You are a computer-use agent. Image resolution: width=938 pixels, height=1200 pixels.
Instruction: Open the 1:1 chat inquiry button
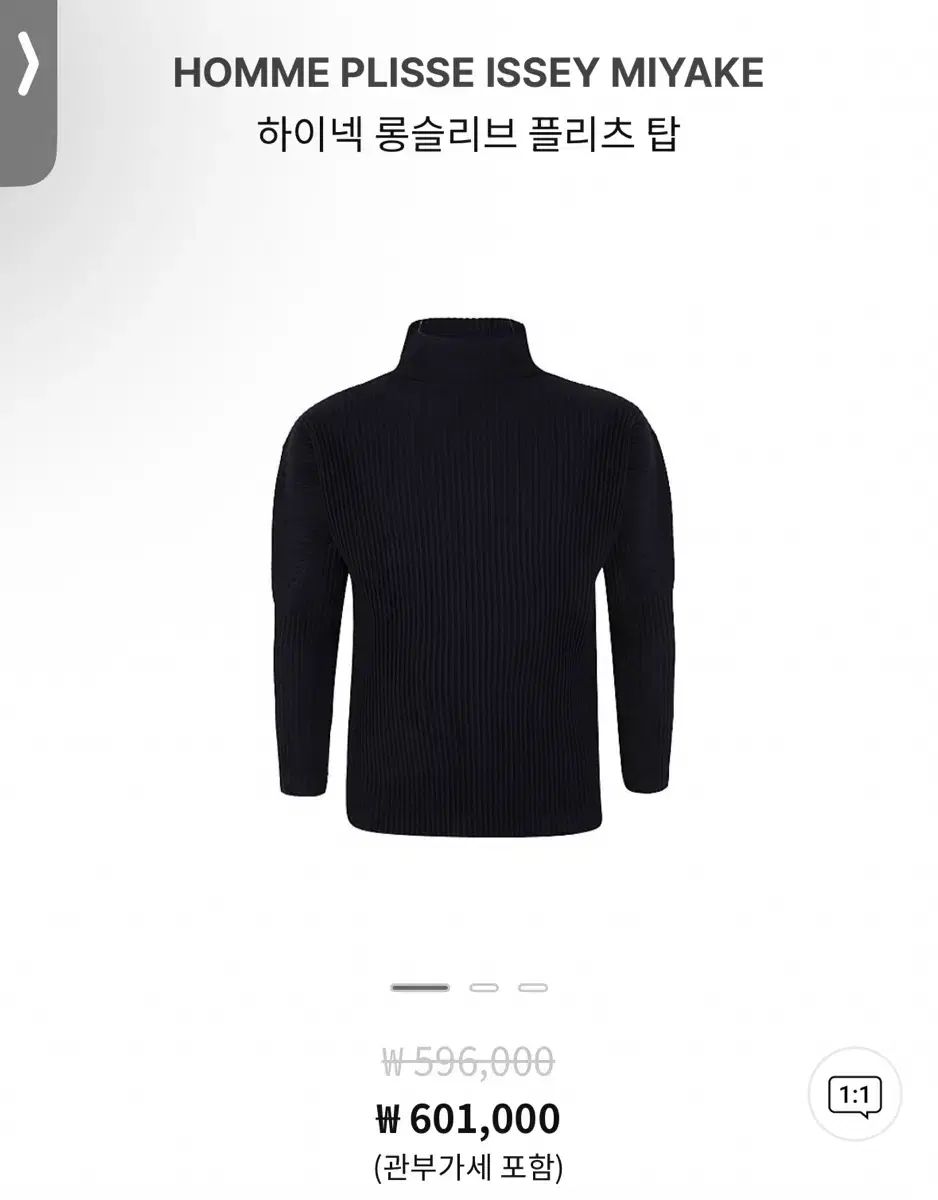[854, 1098]
